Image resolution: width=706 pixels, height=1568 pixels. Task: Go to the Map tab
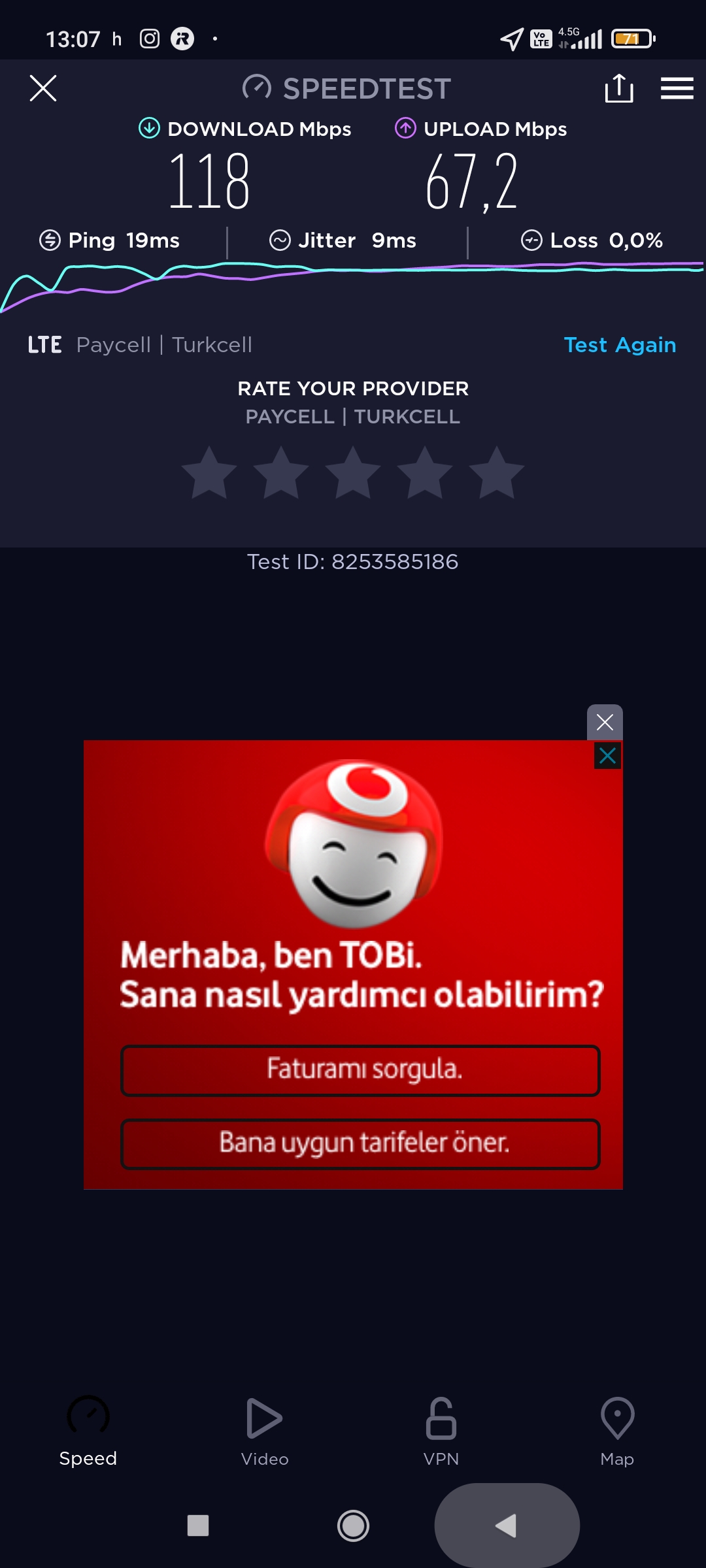[x=617, y=1431]
